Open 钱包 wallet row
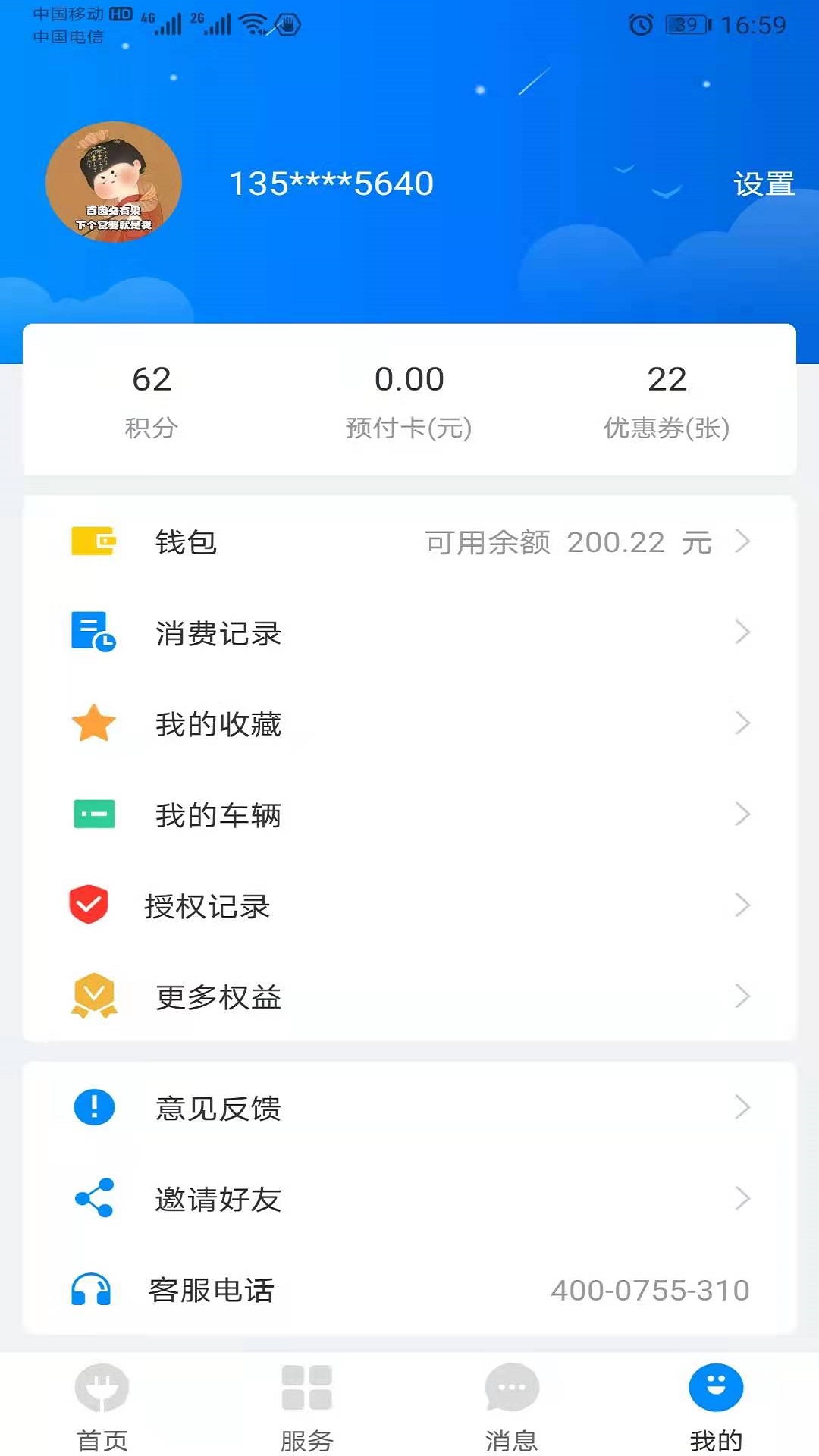 409,541
